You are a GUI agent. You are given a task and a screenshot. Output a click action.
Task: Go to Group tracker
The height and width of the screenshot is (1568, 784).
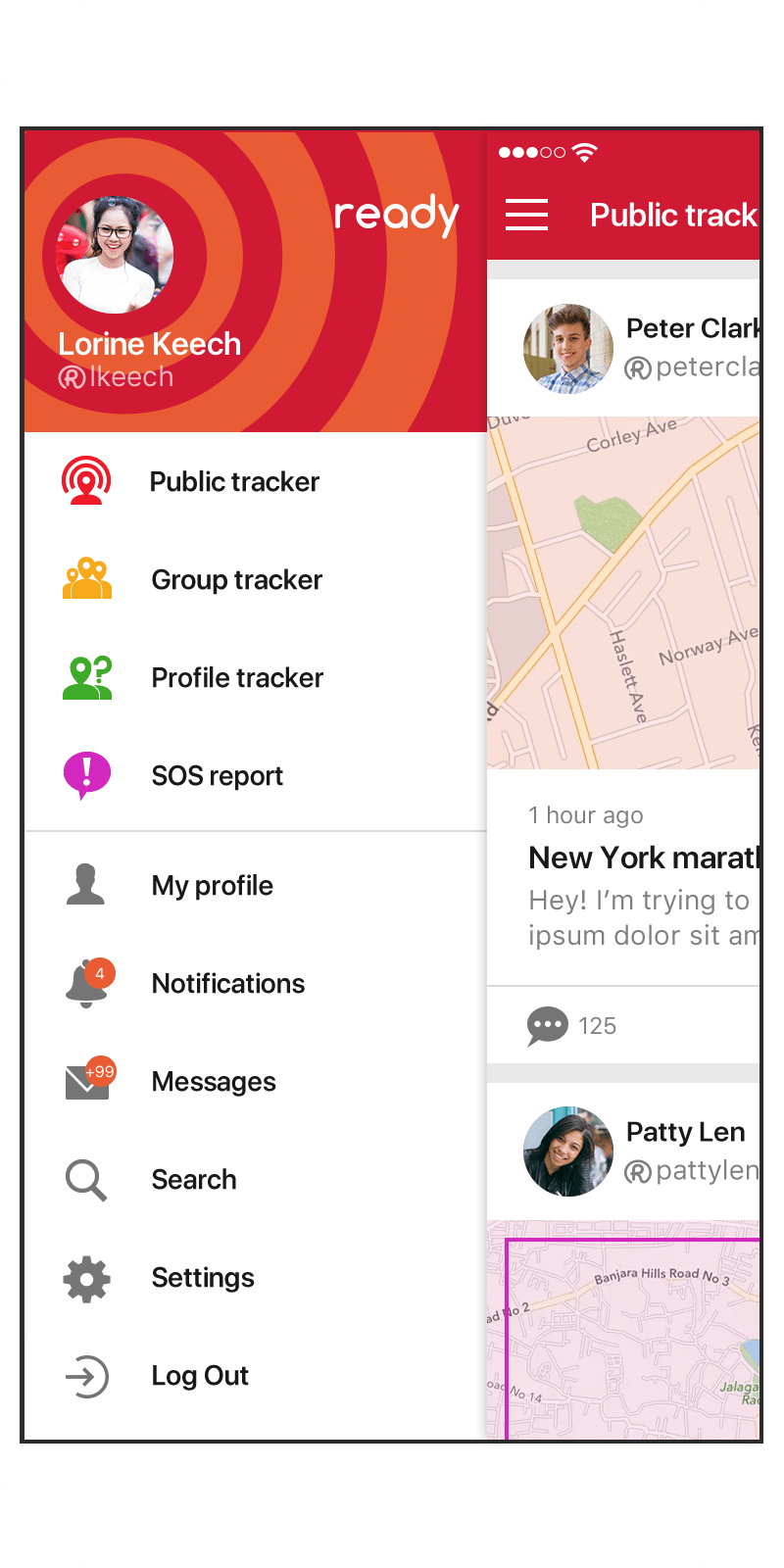click(x=236, y=580)
